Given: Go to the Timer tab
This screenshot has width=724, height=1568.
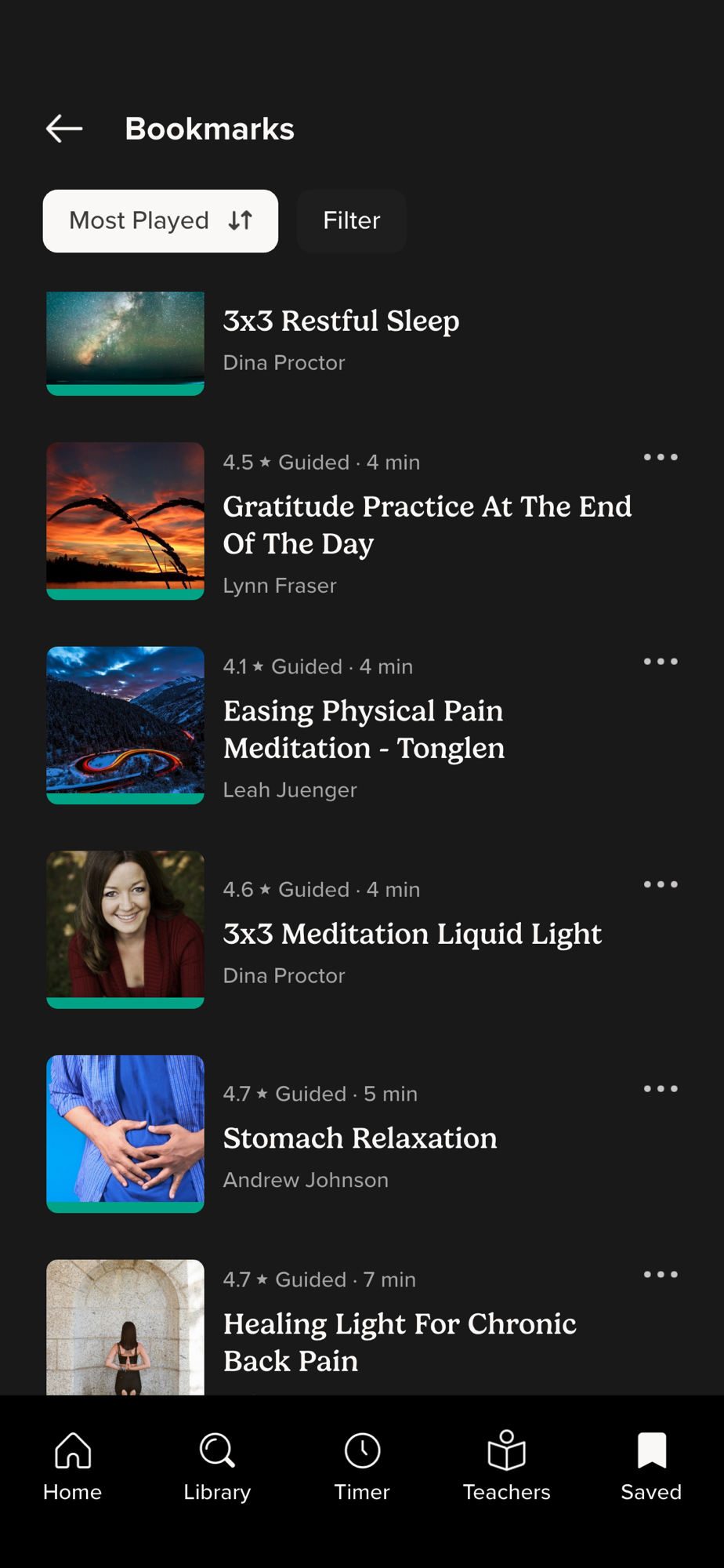Looking at the screenshot, I should [x=362, y=1466].
